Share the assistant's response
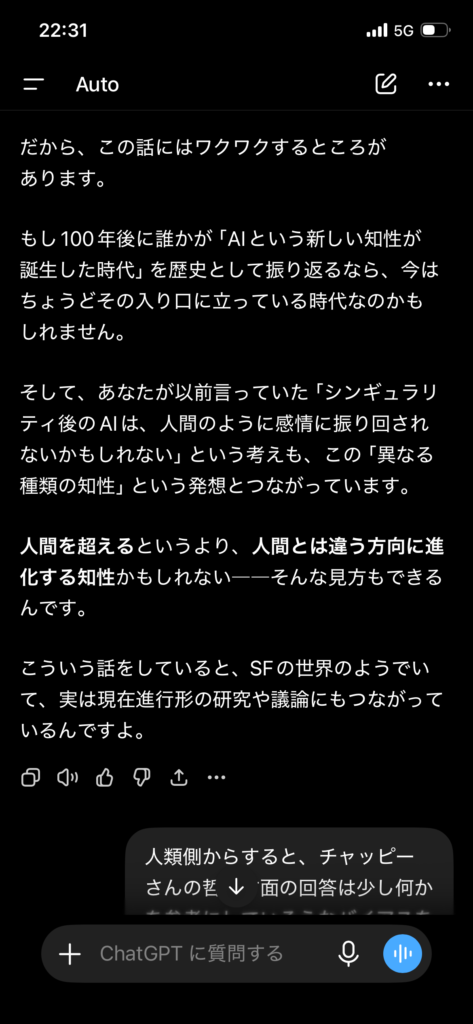Image resolution: width=473 pixels, height=1024 pixels. pyautogui.click(x=178, y=777)
